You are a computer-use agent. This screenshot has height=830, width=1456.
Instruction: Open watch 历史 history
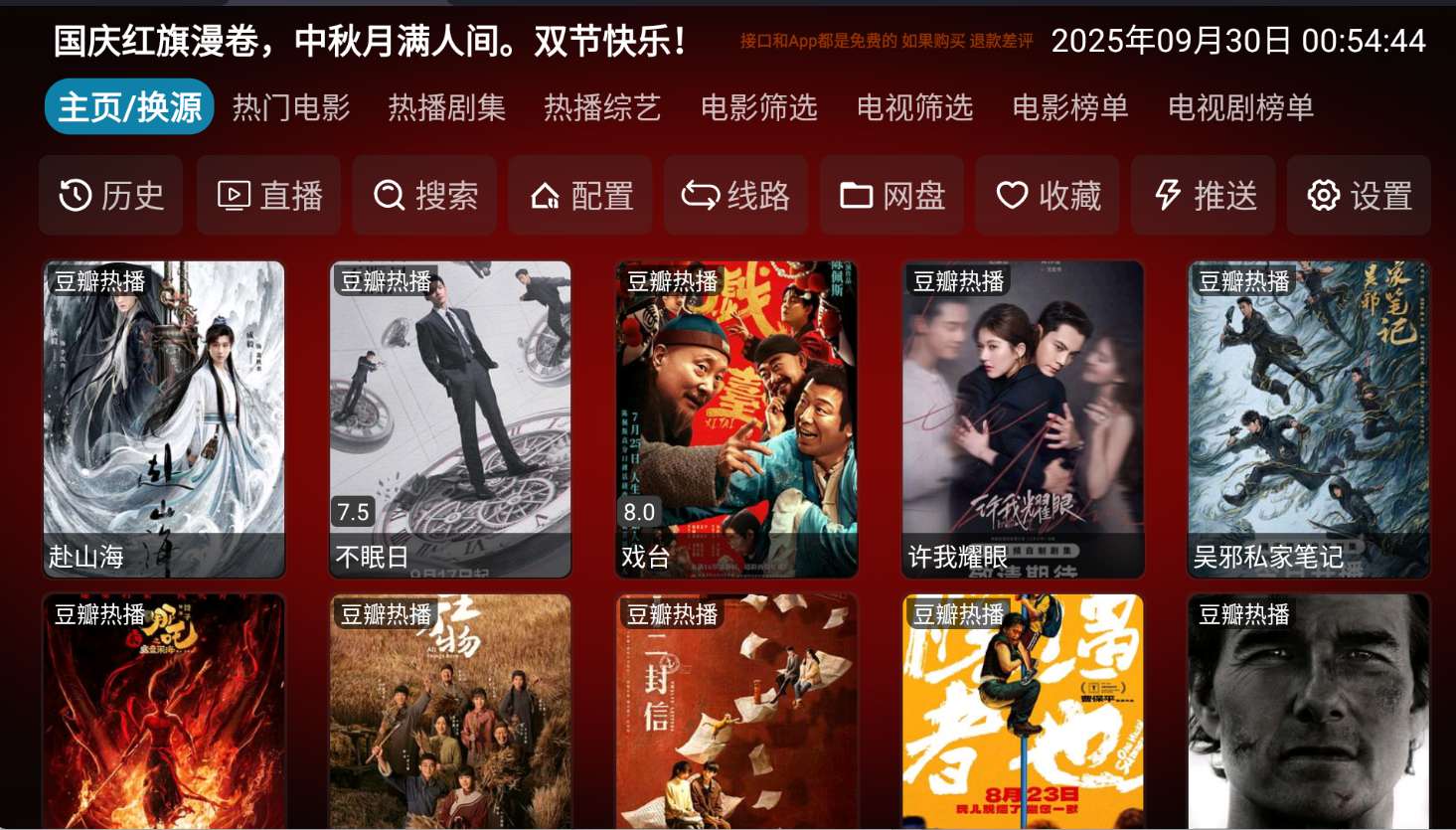[111, 196]
